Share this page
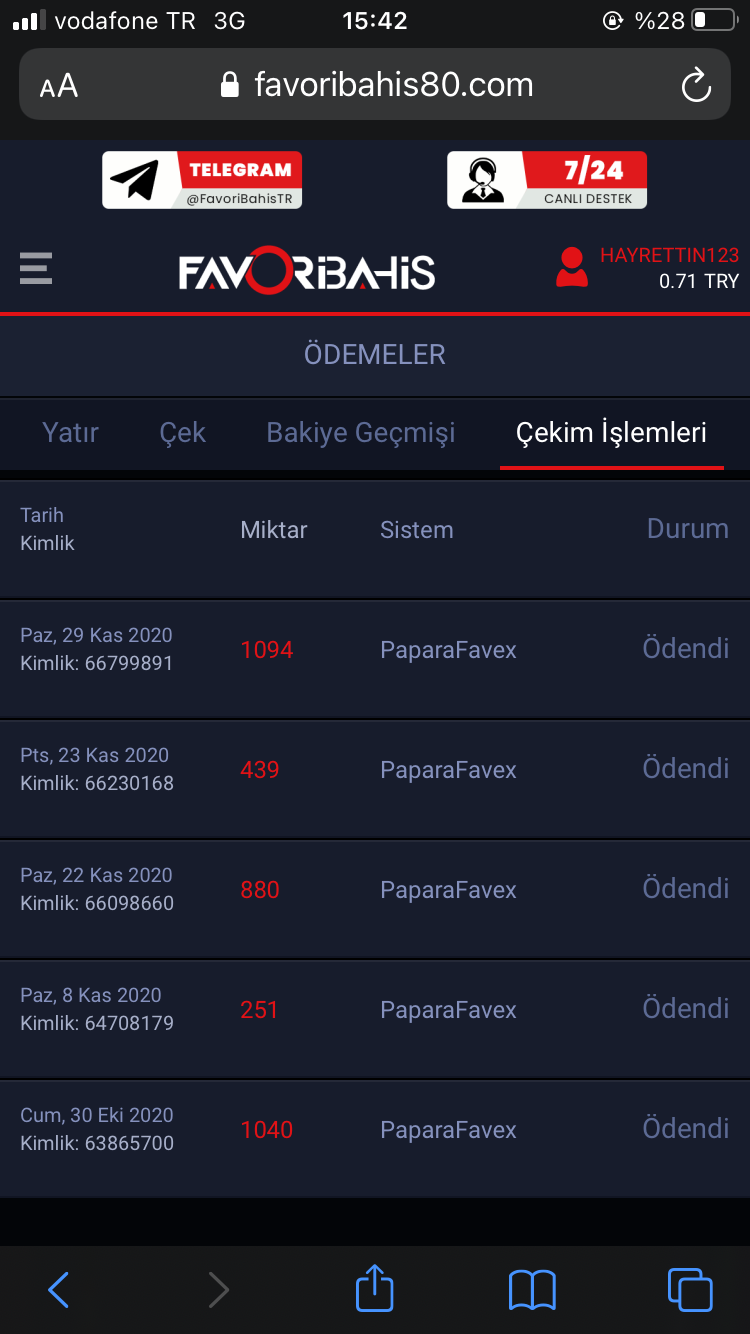The image size is (750, 1334). [375, 1288]
